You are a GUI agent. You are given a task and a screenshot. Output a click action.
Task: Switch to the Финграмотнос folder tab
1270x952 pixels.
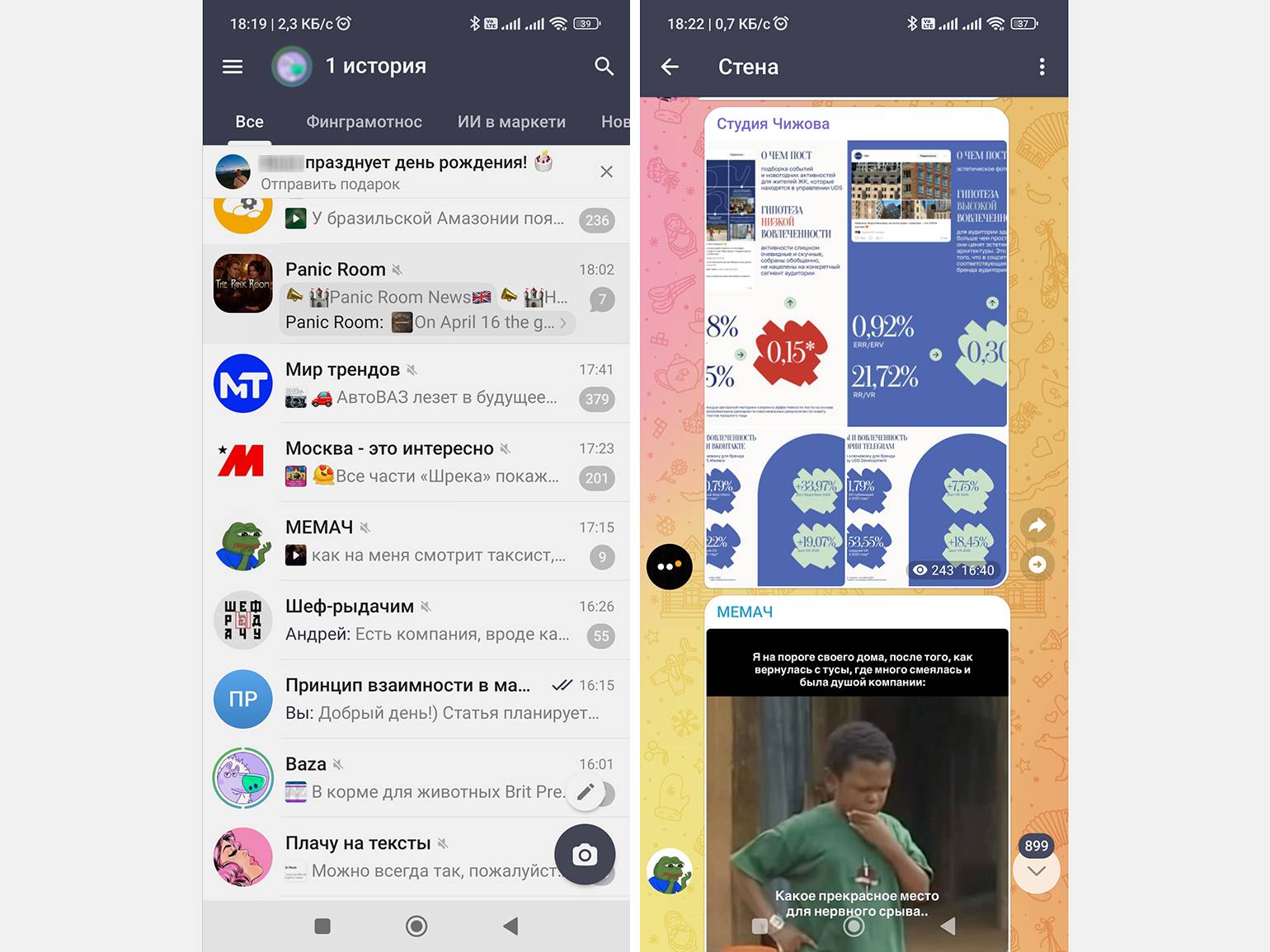pyautogui.click(x=364, y=122)
